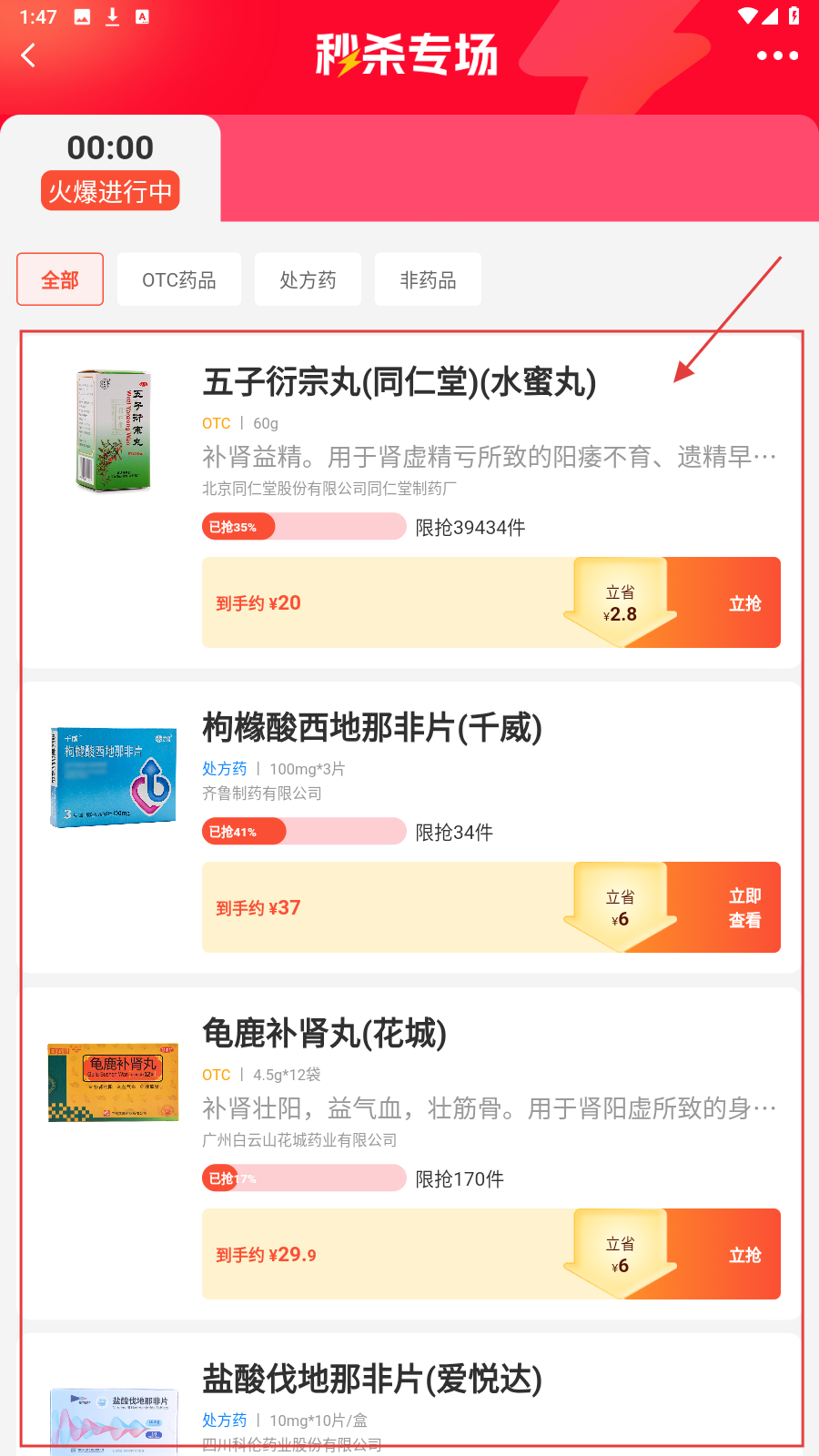Open the 枸橼酸西地那非片(千威) product card
This screenshot has height=1456, width=819.
coord(371,728)
